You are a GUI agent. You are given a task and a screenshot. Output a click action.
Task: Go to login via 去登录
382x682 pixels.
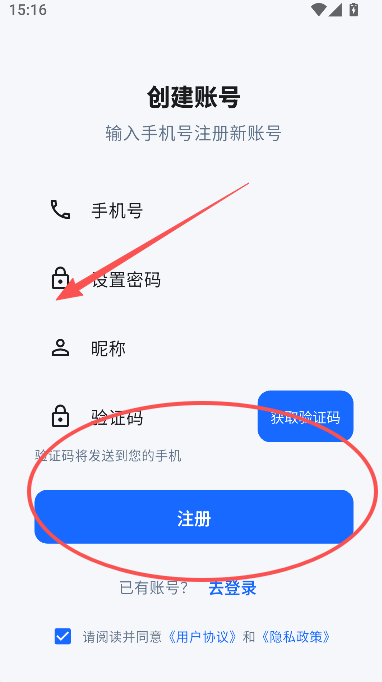(232, 588)
